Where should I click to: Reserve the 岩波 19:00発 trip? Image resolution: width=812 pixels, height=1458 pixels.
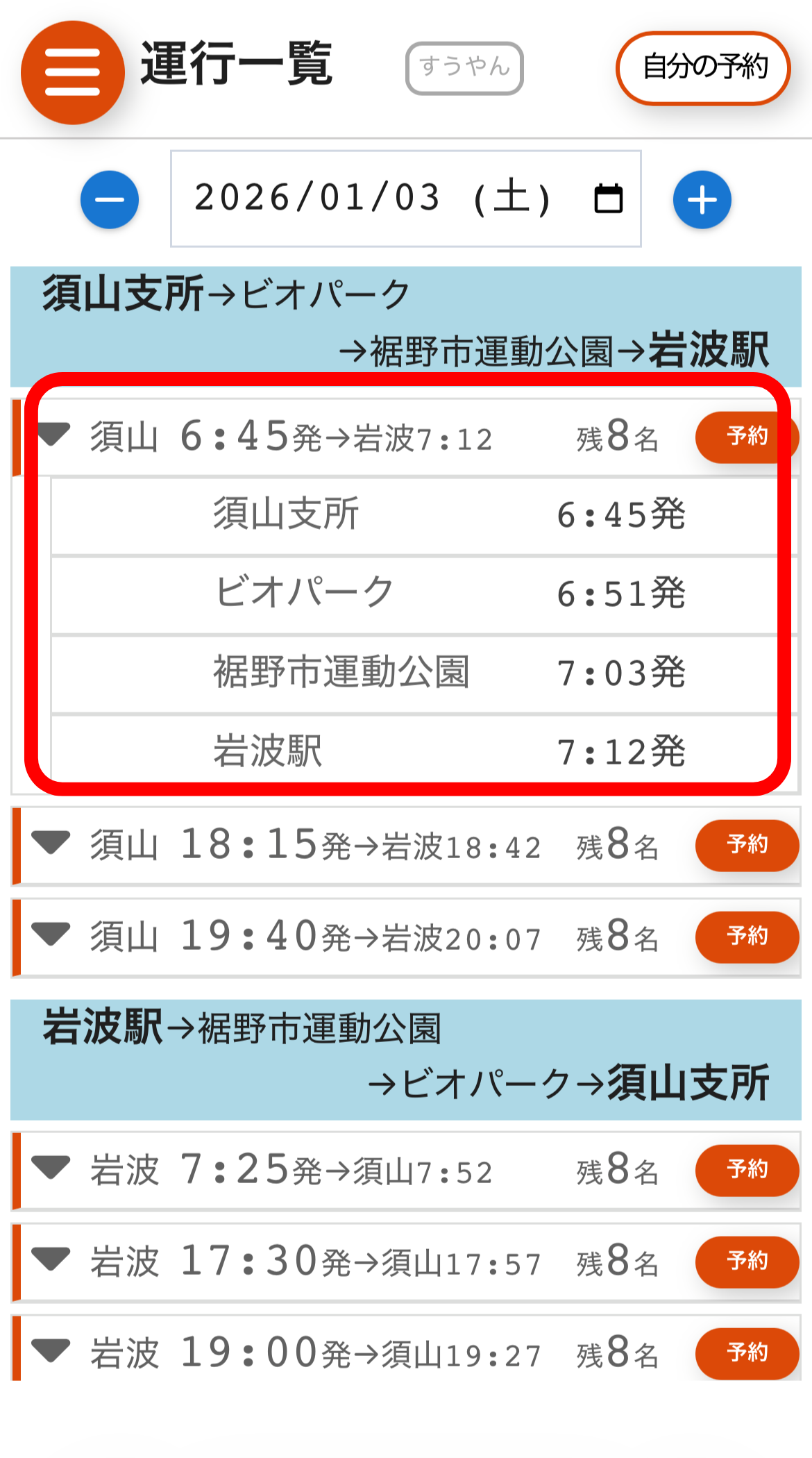pos(746,1353)
